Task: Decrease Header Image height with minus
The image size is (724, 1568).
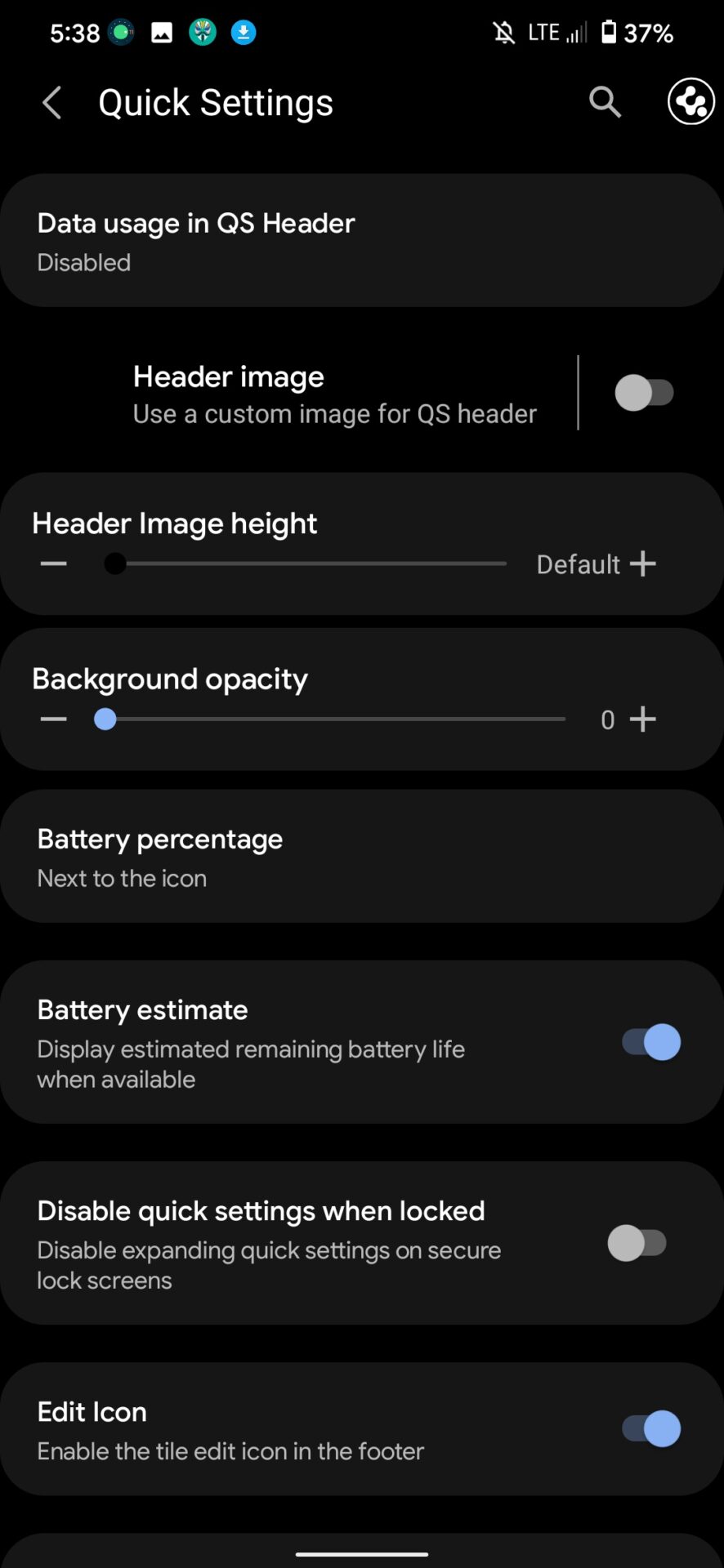Action: (x=54, y=563)
